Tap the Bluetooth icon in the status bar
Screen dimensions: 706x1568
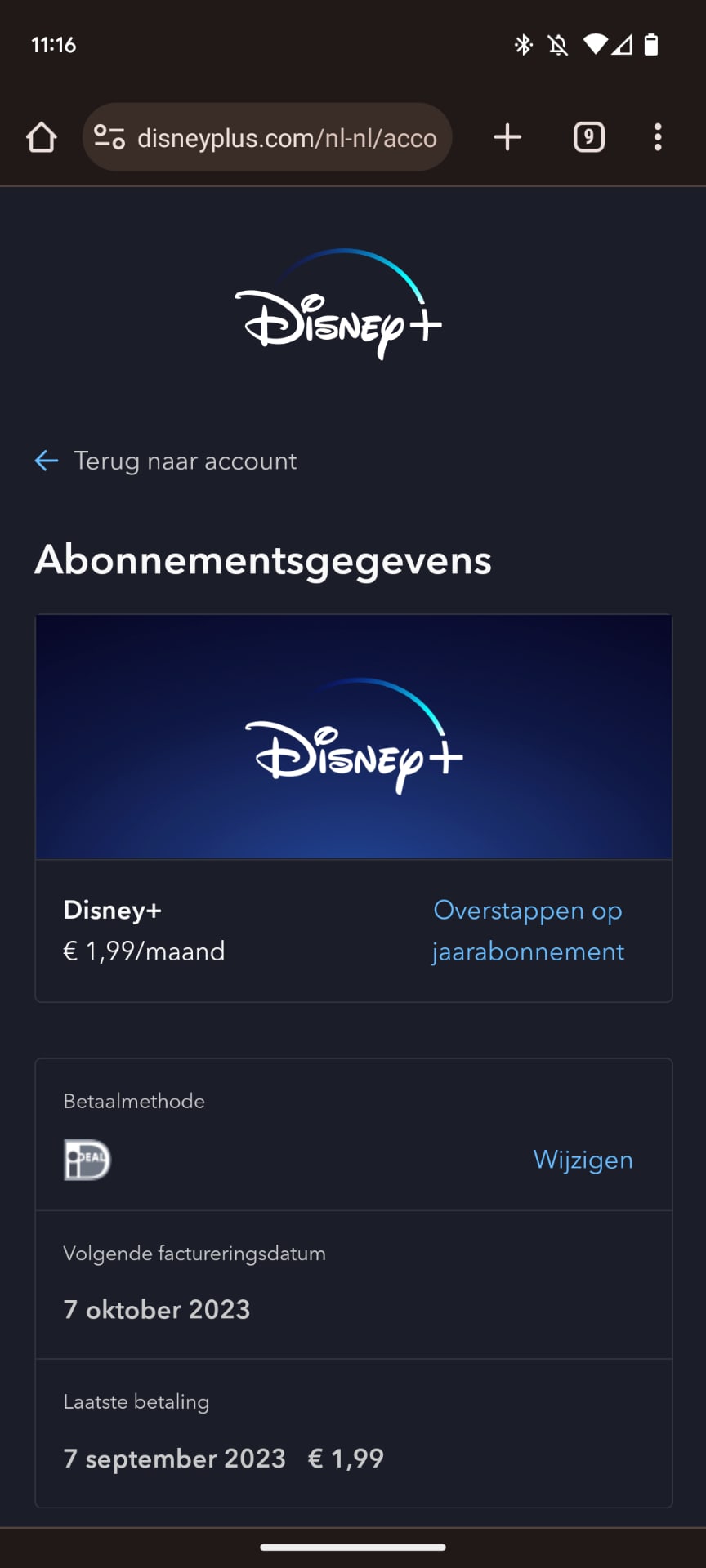pyautogui.click(x=521, y=47)
